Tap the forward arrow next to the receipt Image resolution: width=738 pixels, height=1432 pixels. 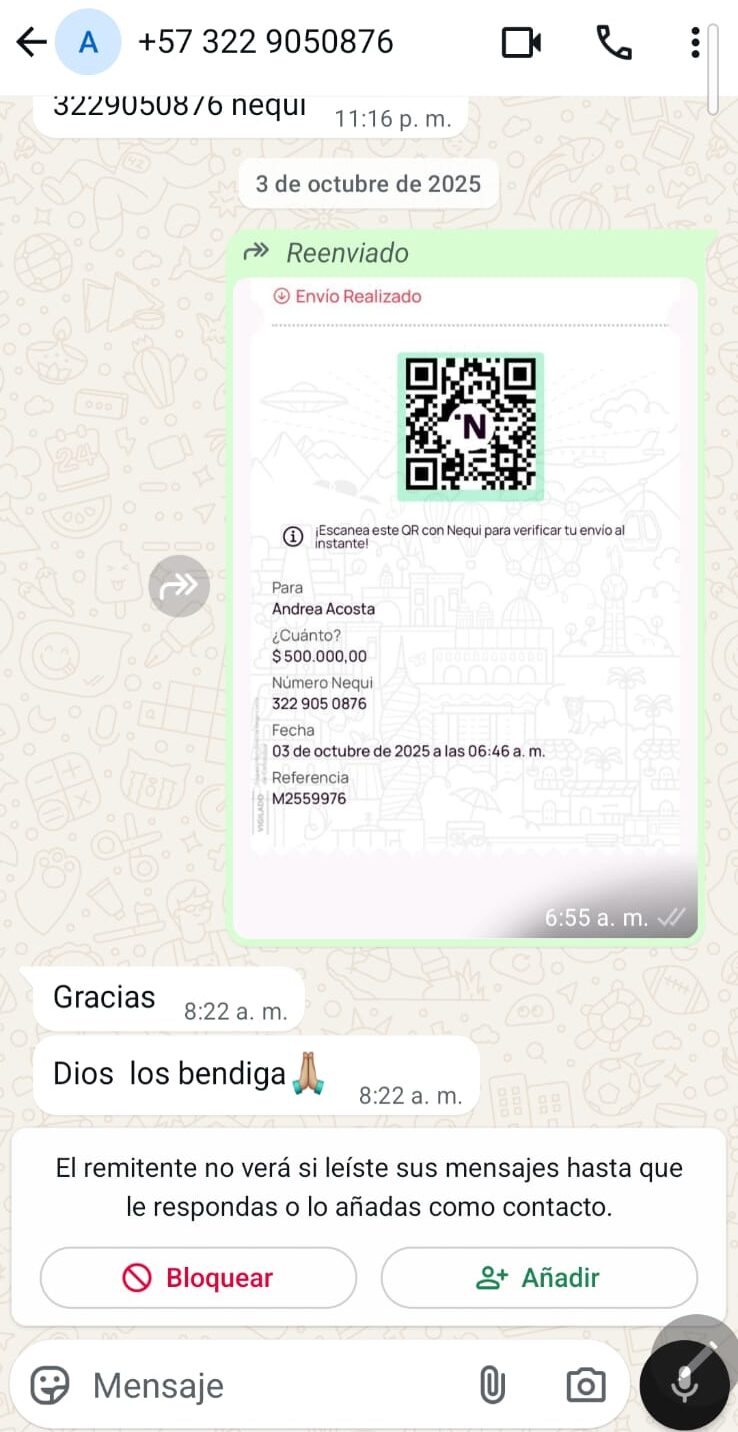click(179, 586)
